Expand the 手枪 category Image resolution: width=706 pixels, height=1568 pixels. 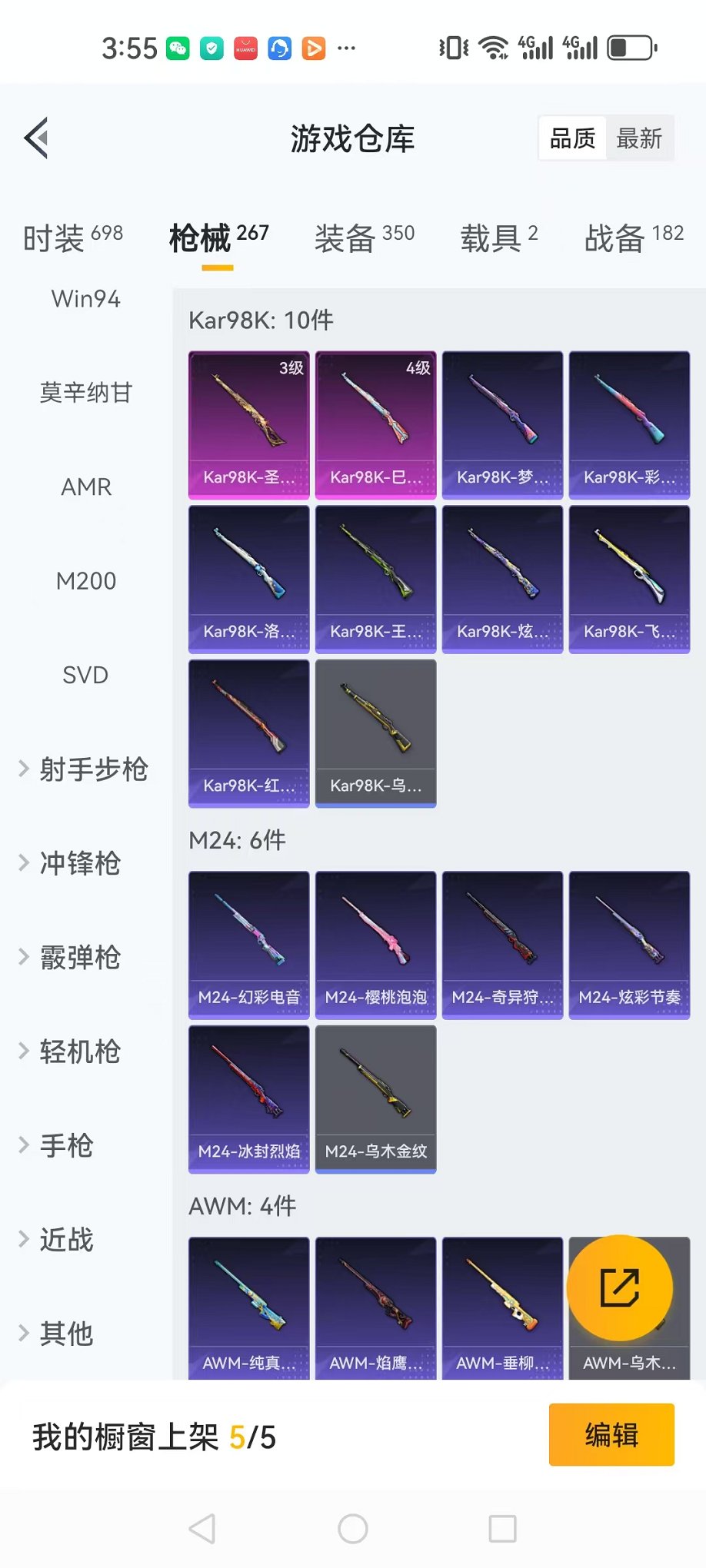(x=58, y=1145)
